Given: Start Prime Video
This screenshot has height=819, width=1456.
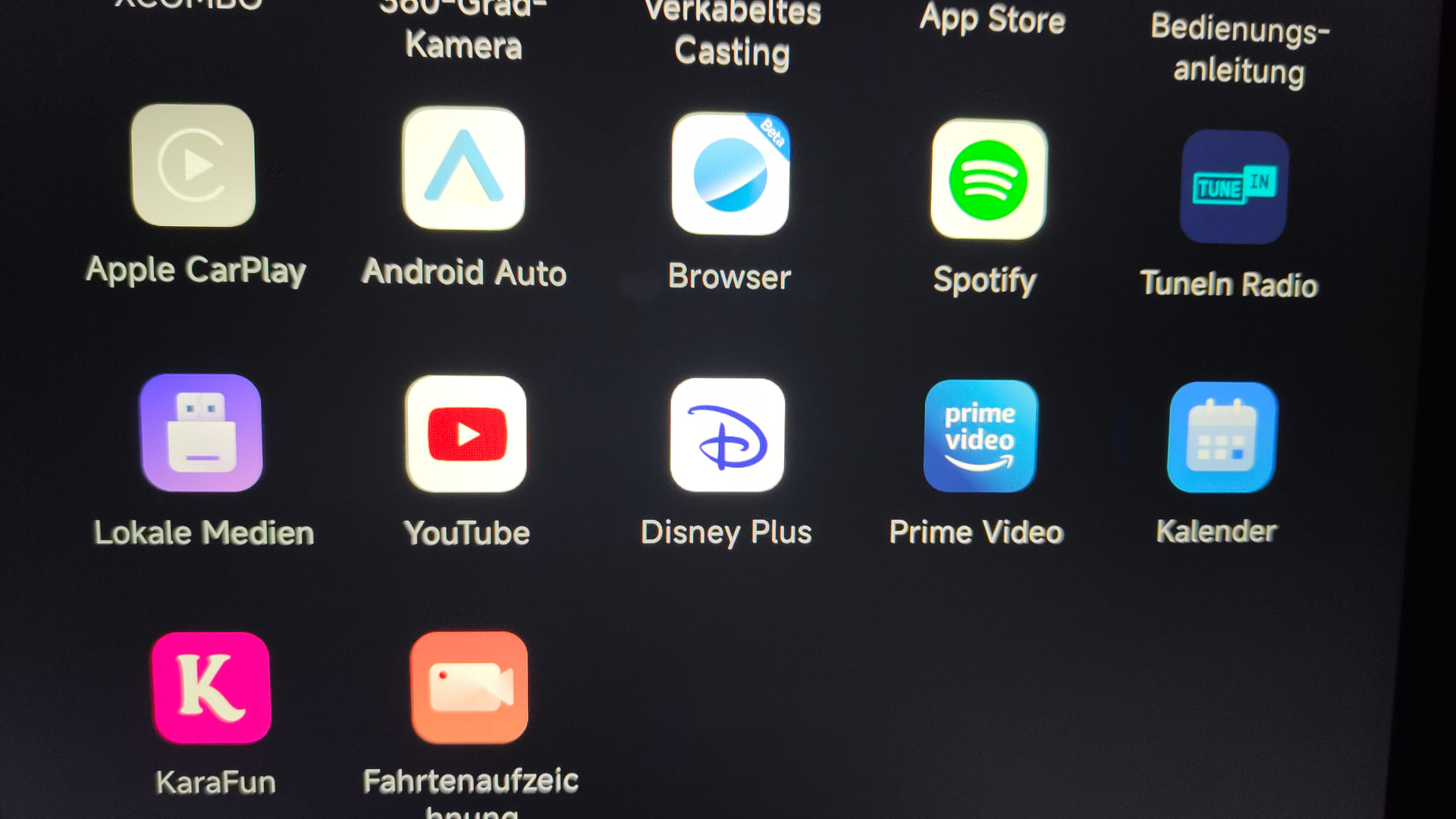Looking at the screenshot, I should [980, 437].
